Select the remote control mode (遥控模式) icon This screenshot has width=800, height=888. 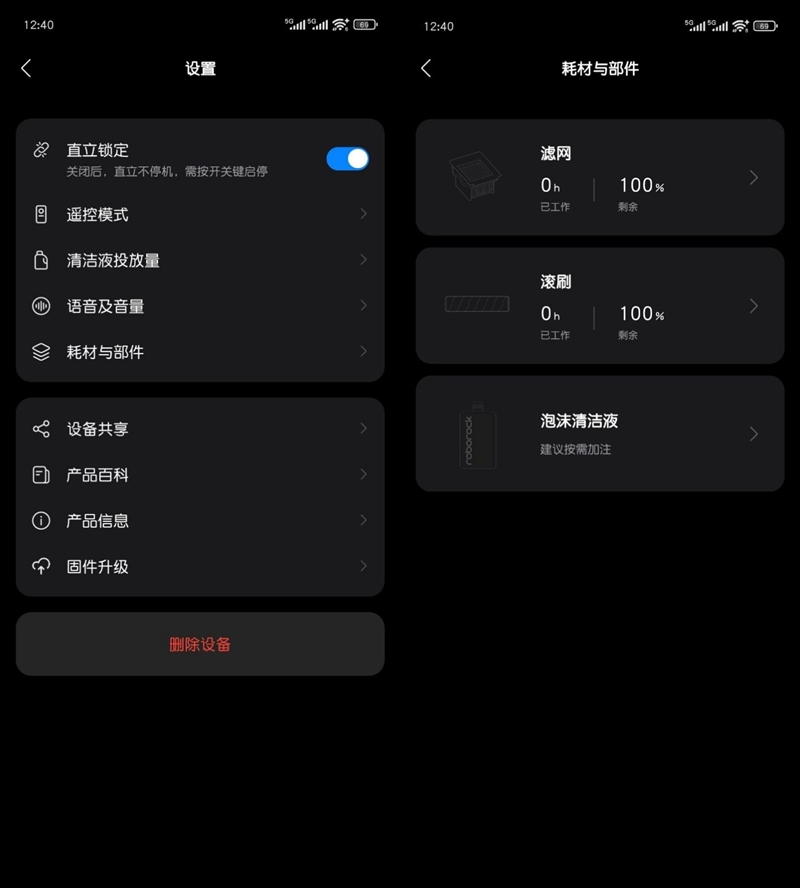[40, 214]
